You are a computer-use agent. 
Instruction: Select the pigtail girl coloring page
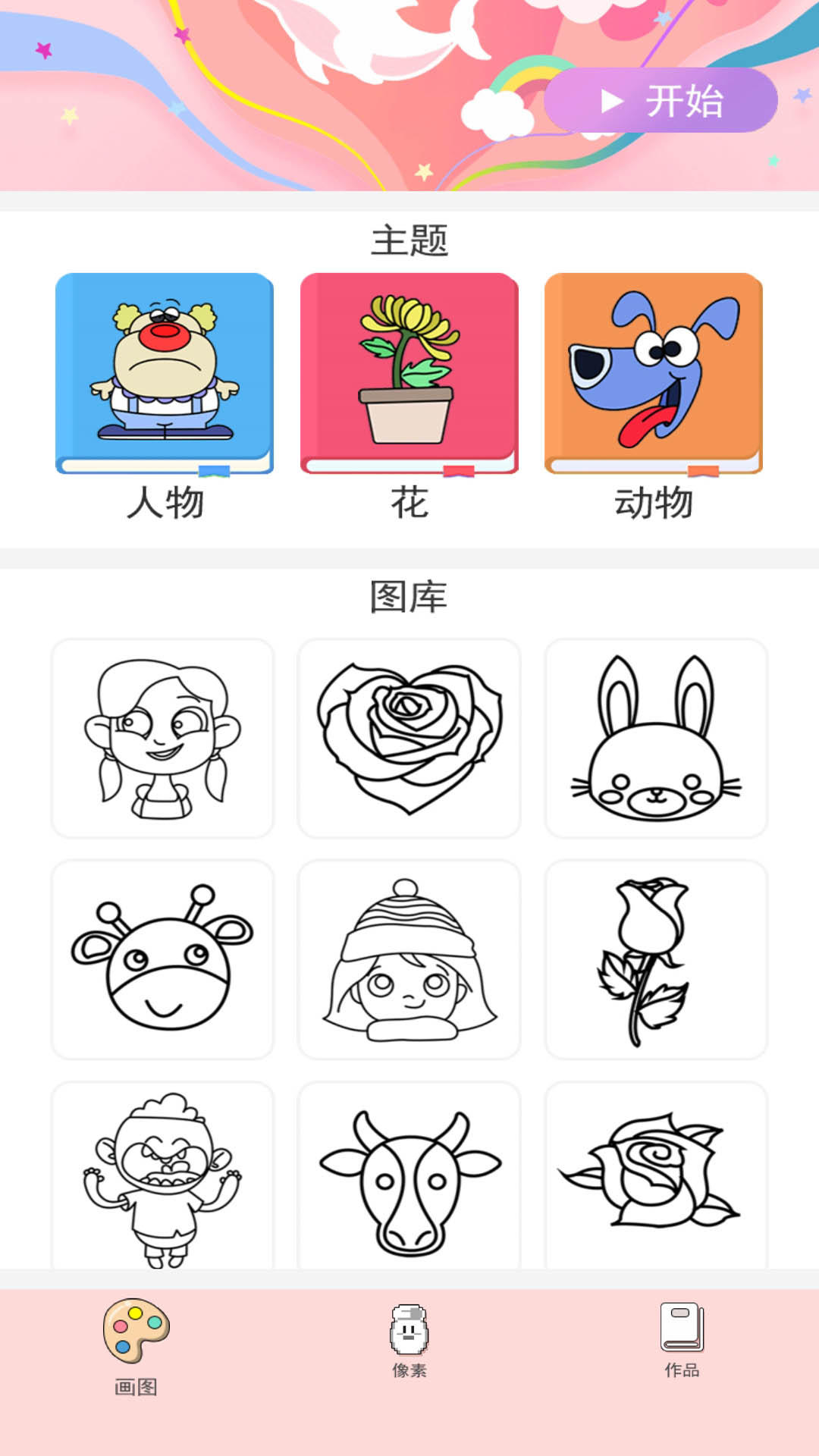click(162, 738)
